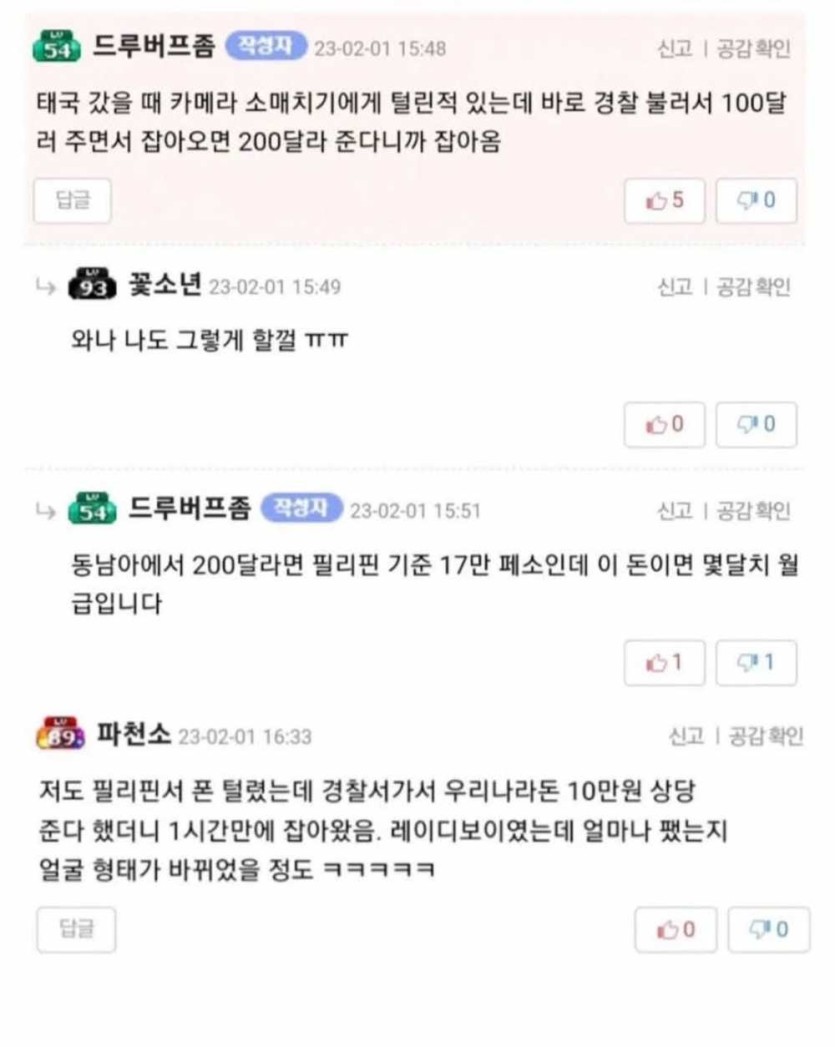The width and height of the screenshot is (835, 1047).
Task: Dislike 드루버프좀's comment posted at 15:48
Action: coord(756,201)
